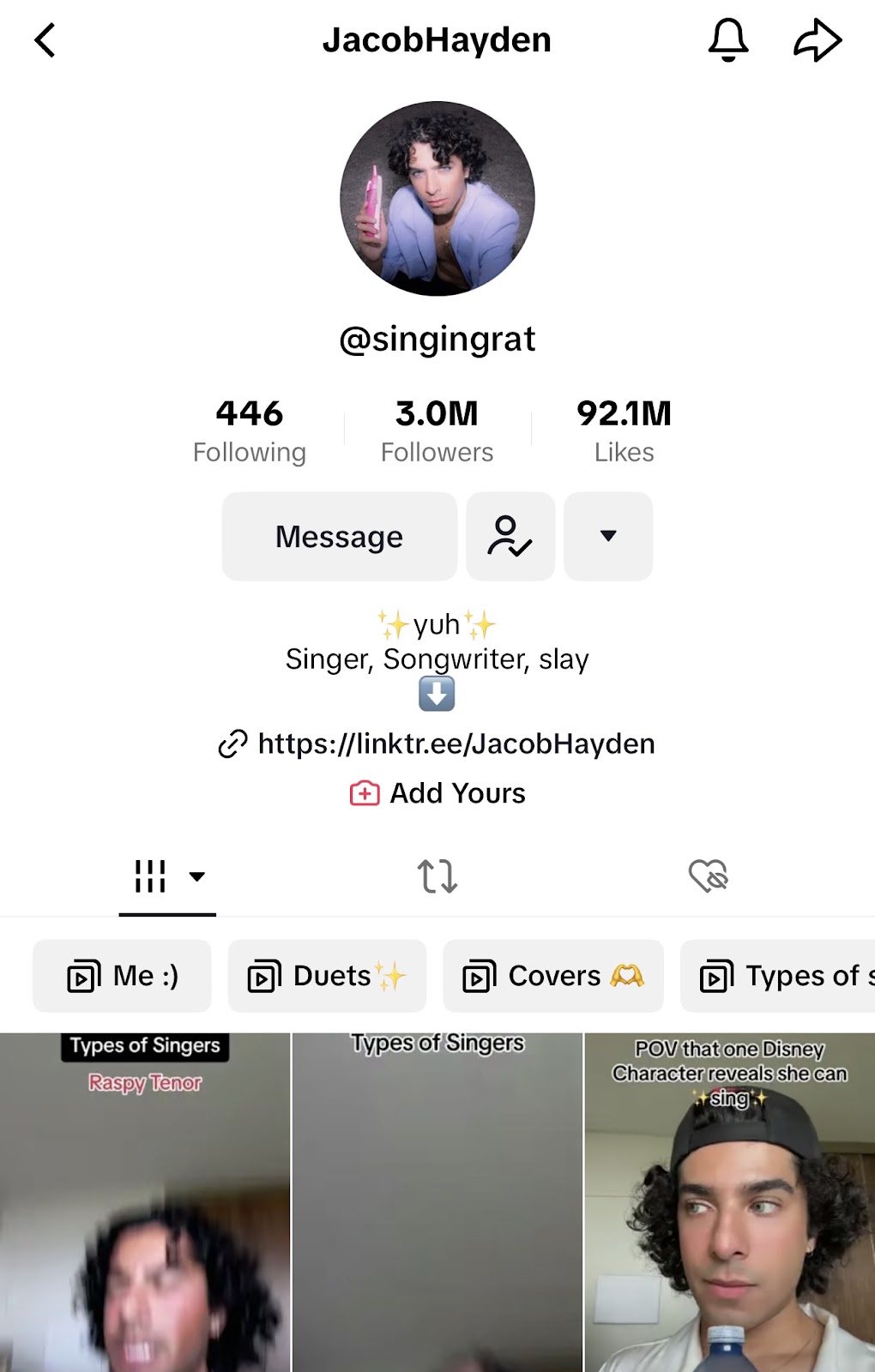
Task: Go back using the top arrow
Action: [45, 40]
